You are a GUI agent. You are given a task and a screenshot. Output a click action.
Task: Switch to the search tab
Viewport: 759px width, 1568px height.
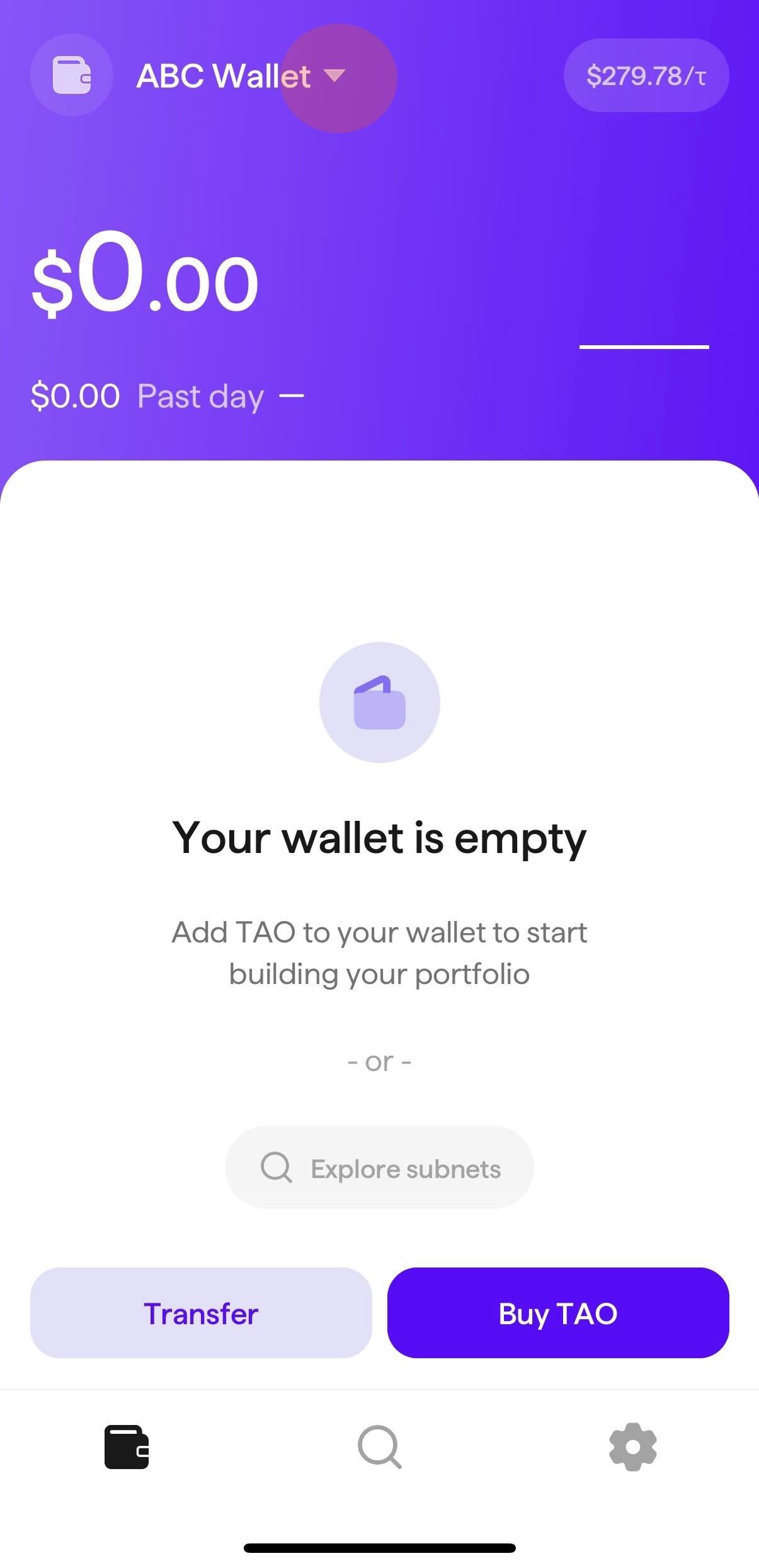coord(379,1446)
